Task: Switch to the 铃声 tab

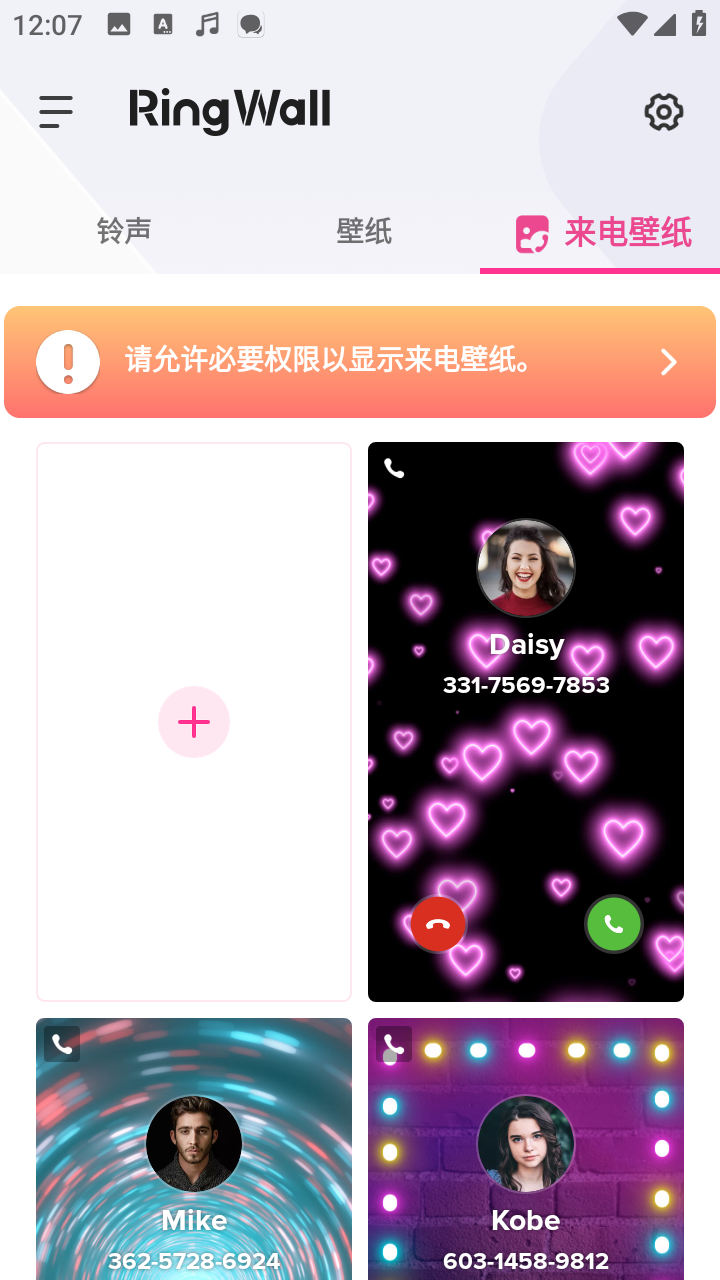Action: coord(124,231)
